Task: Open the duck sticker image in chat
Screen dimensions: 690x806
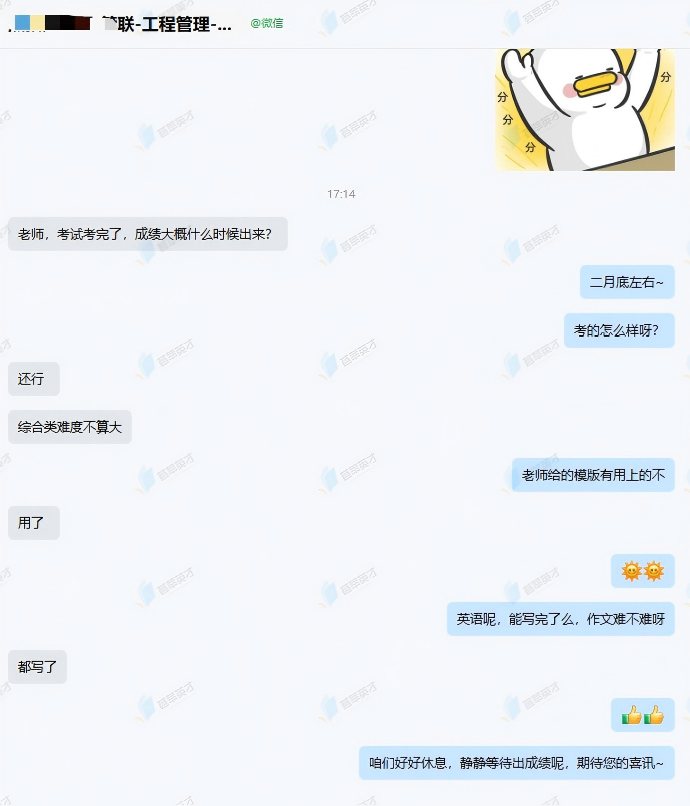Action: [585, 110]
